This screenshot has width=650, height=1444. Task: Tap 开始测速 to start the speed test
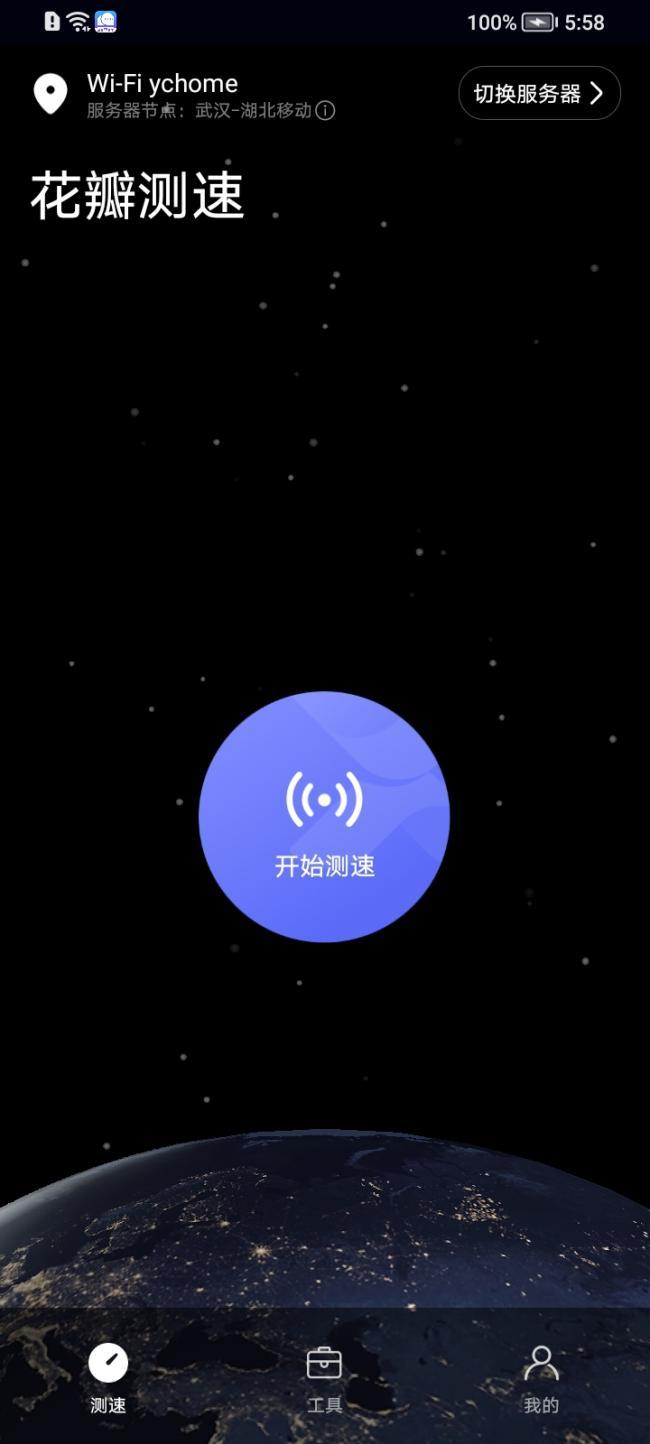click(324, 816)
